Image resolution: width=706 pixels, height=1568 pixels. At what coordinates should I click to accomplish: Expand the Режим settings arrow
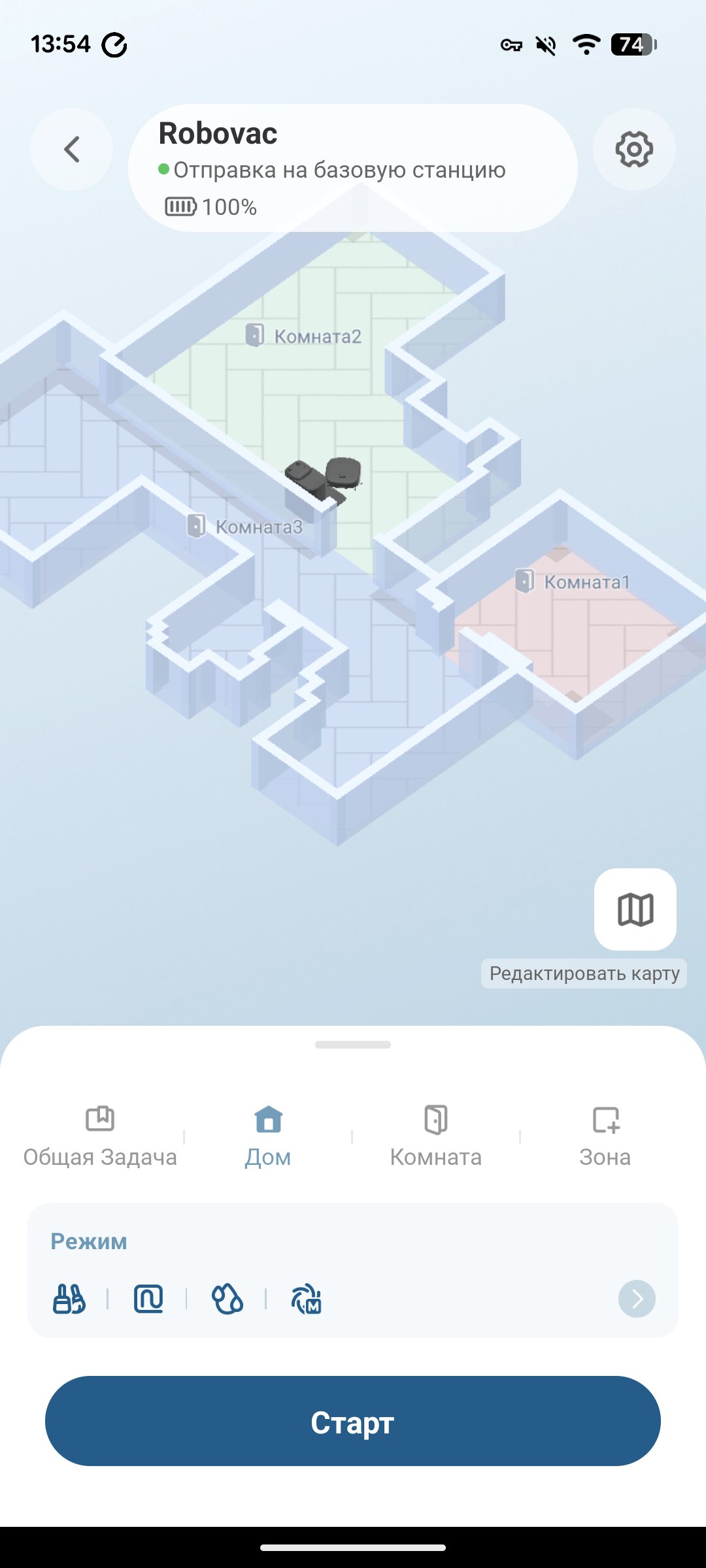point(637,1299)
